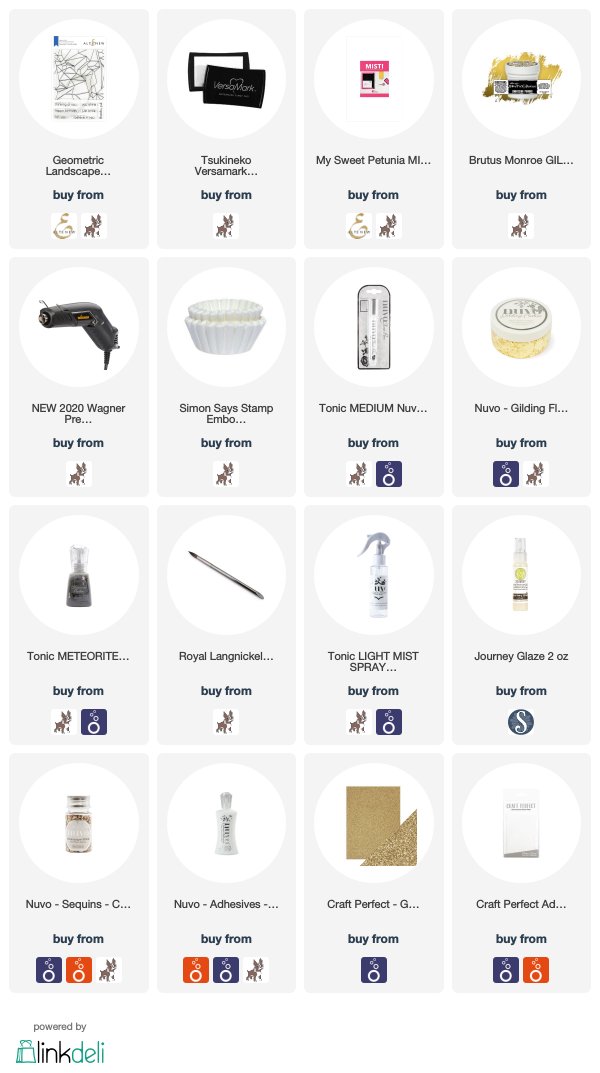Buy Nuvo Sequins from the orange store icon
This screenshot has height=1073, width=600.
[x=79, y=970]
